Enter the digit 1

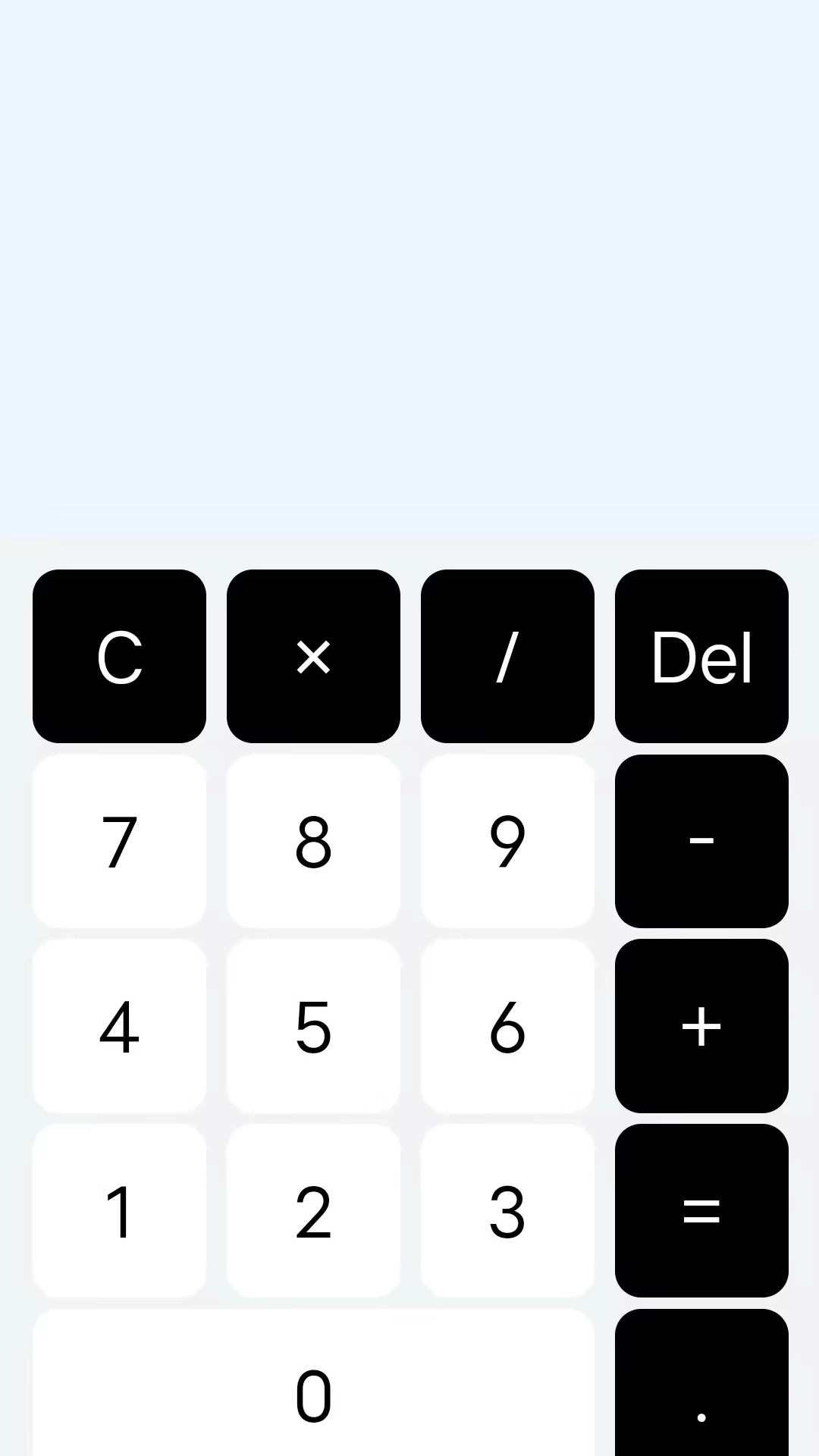pyautogui.click(x=119, y=1210)
